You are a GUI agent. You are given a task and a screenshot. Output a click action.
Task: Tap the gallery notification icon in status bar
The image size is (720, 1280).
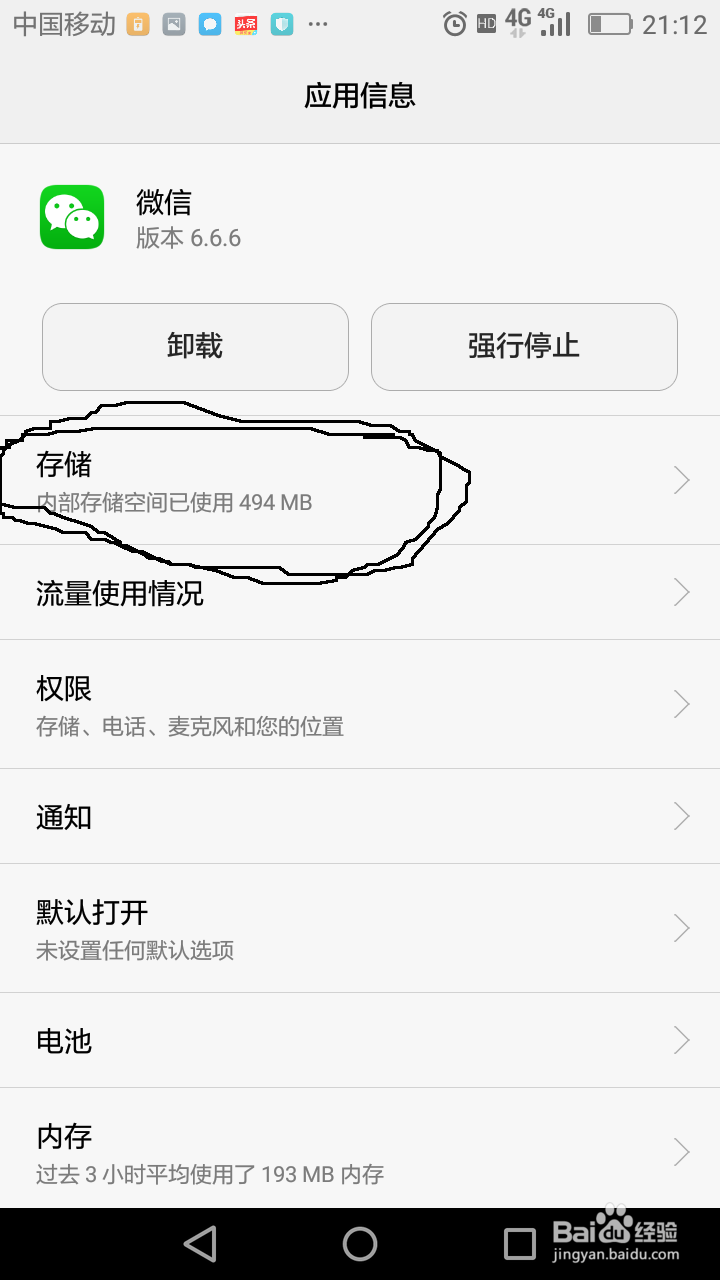coord(176,22)
